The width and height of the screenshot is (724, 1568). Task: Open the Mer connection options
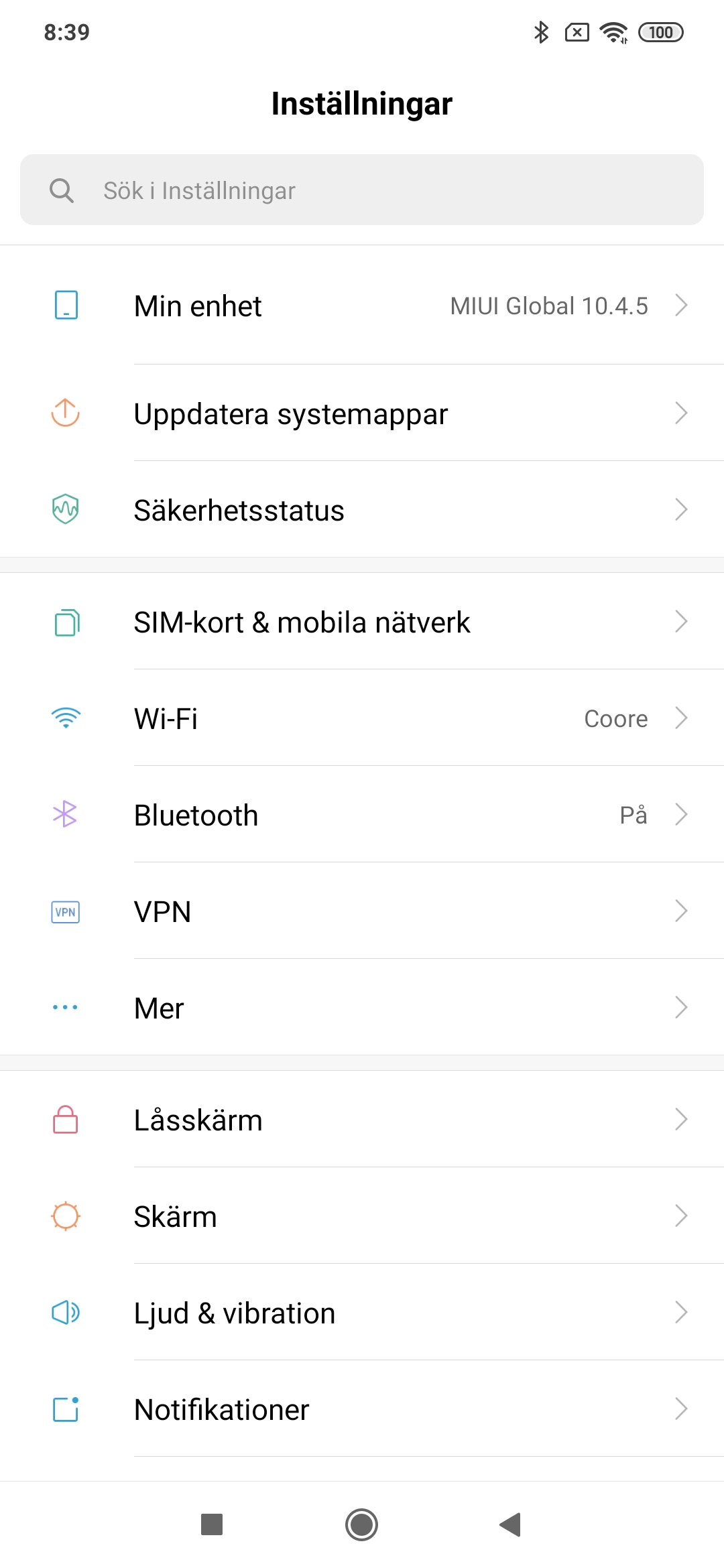tap(362, 1008)
